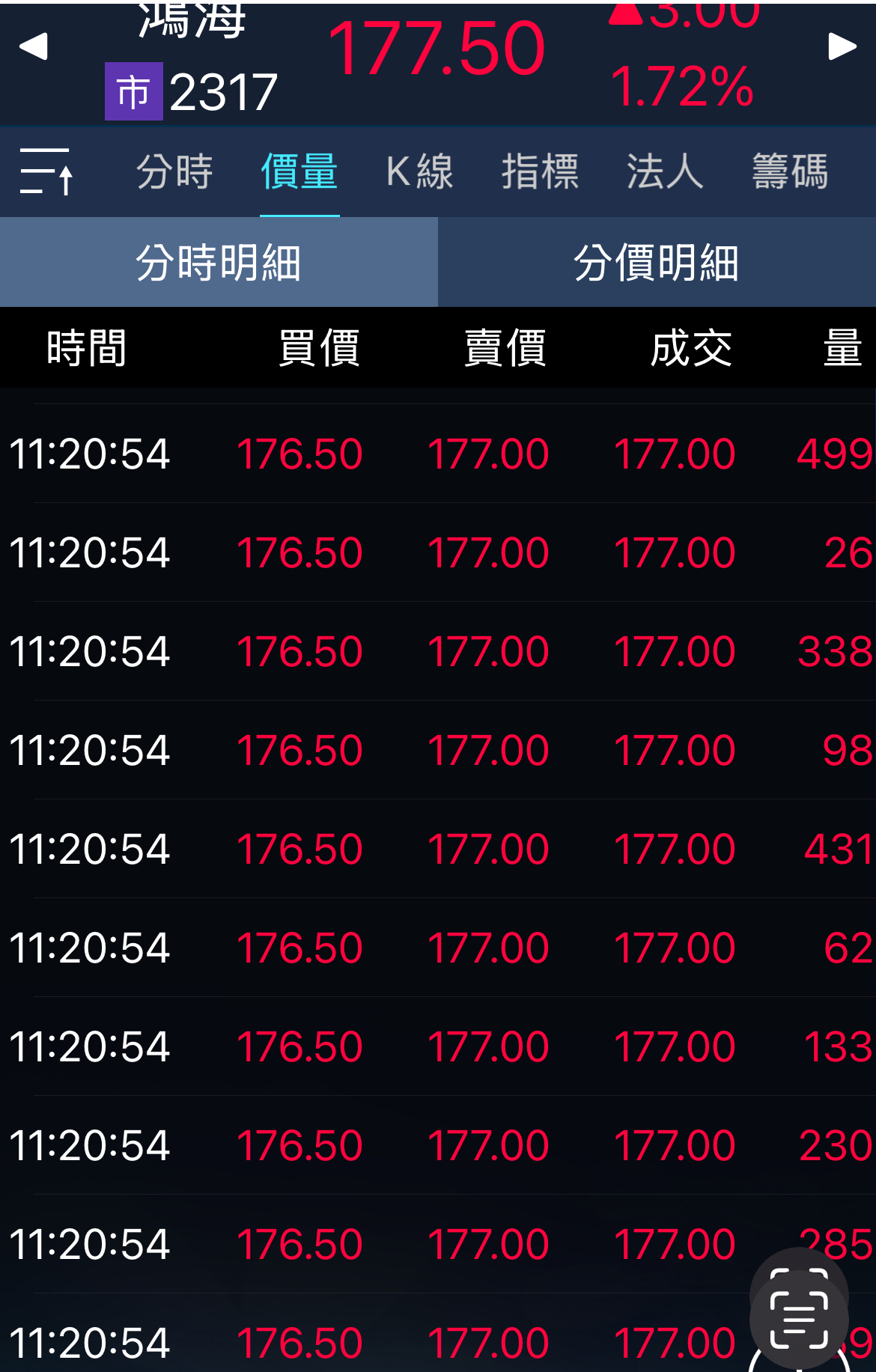View the 籌碼 tab
The height and width of the screenshot is (1372, 876).
(790, 171)
